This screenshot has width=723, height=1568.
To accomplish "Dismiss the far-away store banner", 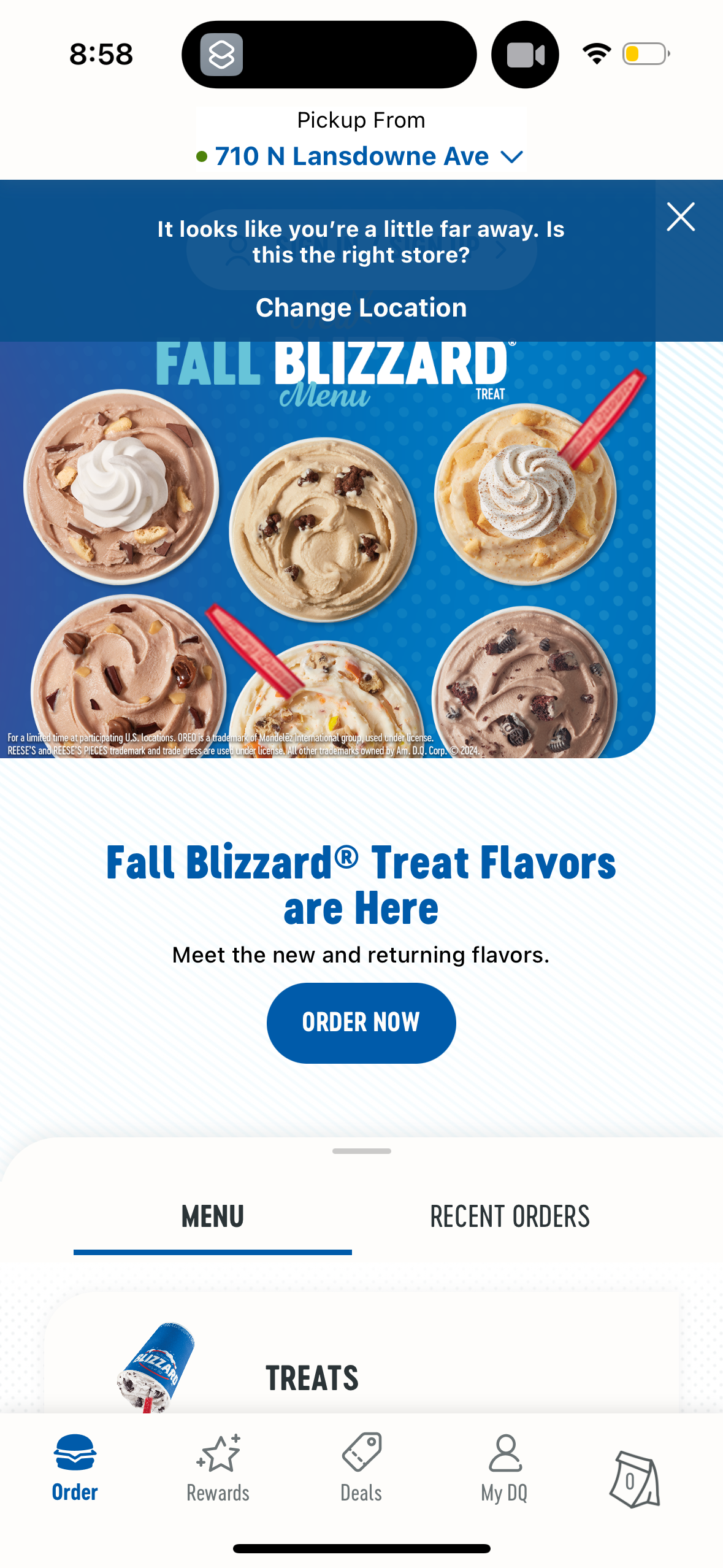I will pyautogui.click(x=681, y=216).
